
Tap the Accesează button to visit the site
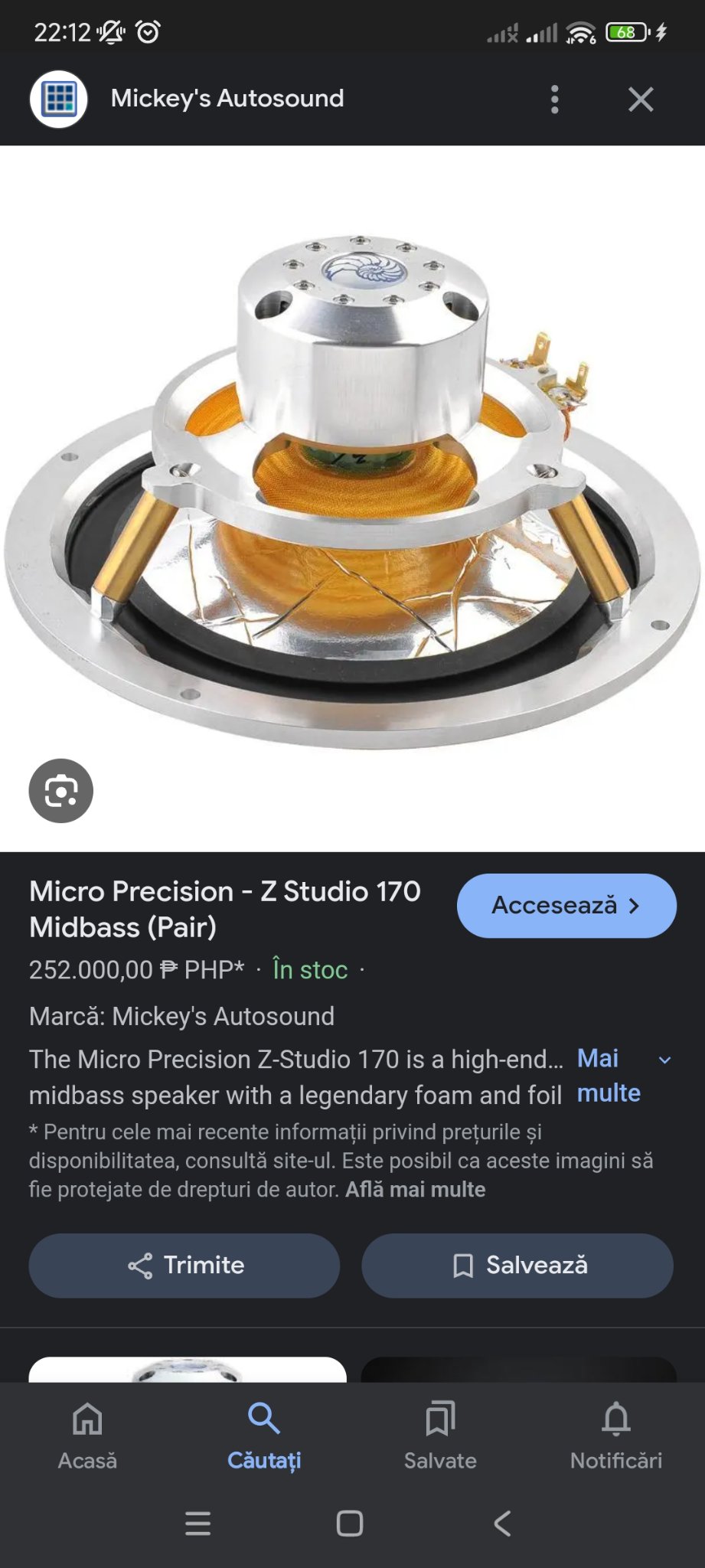point(566,906)
